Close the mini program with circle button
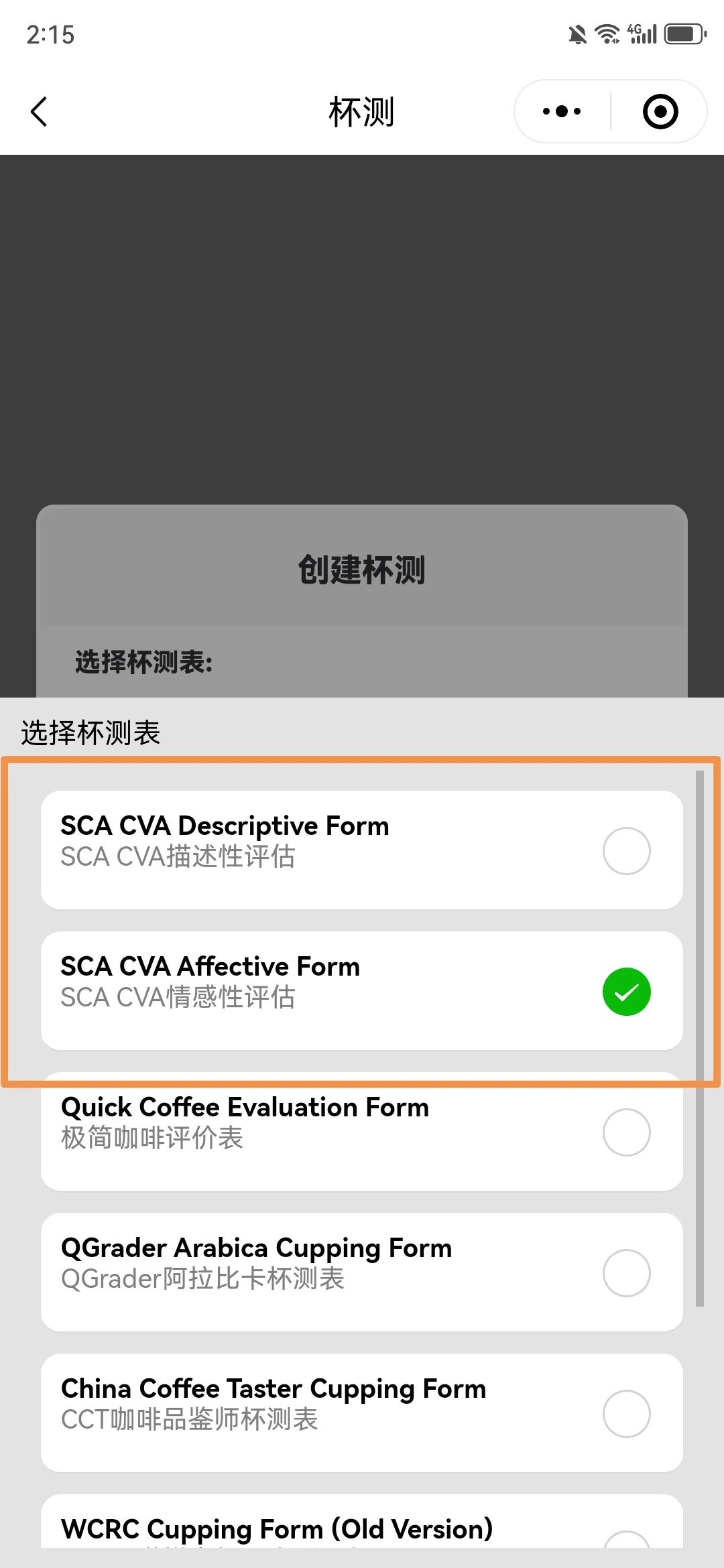 tap(660, 112)
